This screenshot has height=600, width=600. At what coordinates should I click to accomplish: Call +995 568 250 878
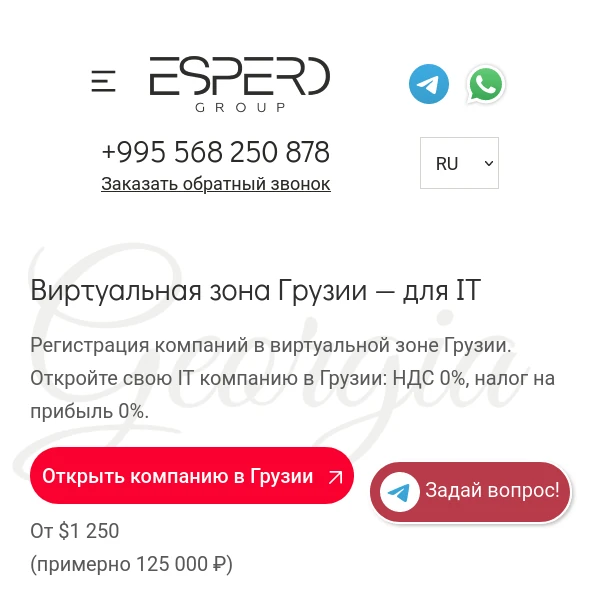[x=215, y=152]
